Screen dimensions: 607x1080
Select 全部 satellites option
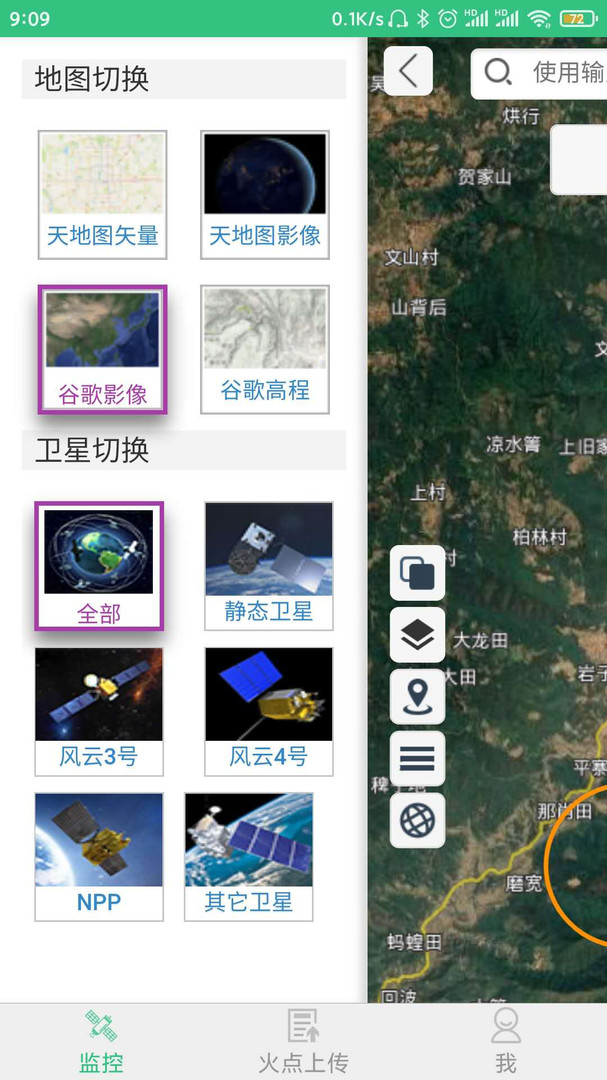(99, 566)
